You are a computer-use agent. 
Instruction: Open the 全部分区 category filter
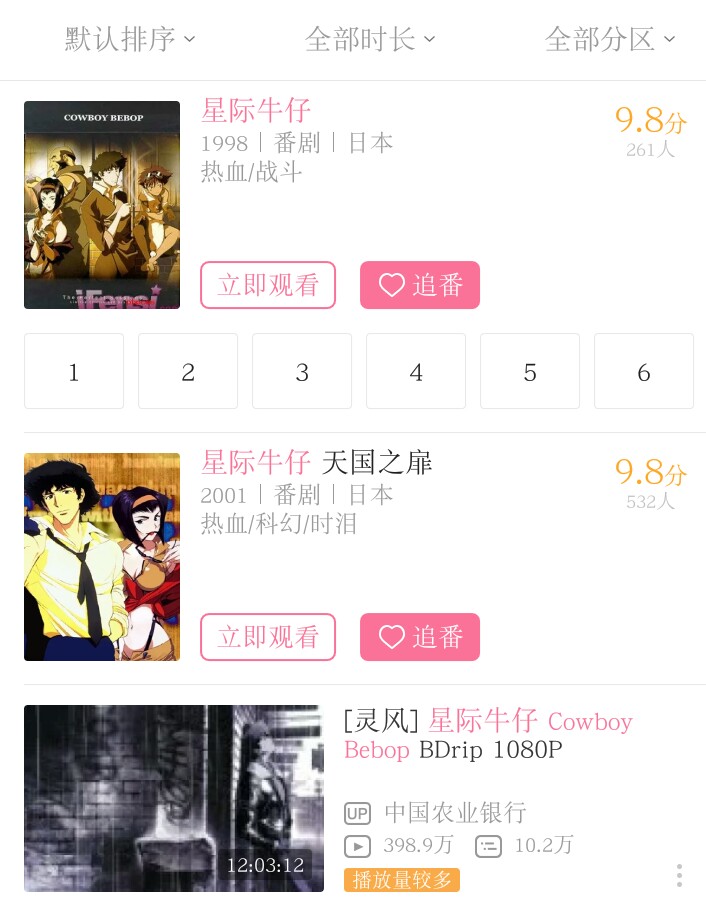point(610,40)
